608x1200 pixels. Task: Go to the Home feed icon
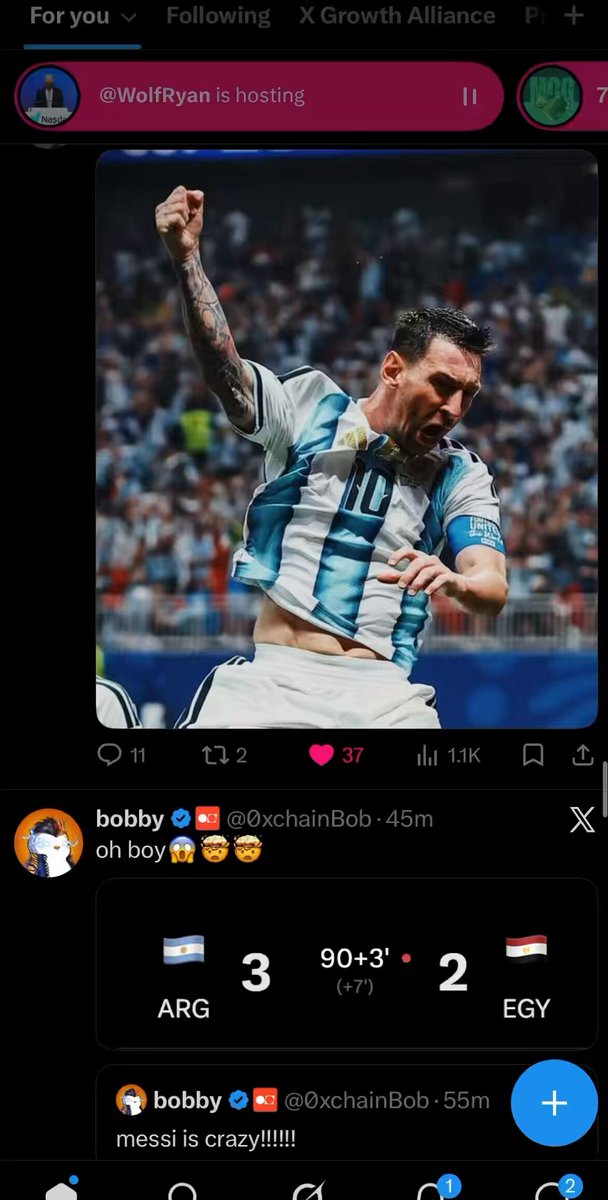click(x=62, y=1190)
